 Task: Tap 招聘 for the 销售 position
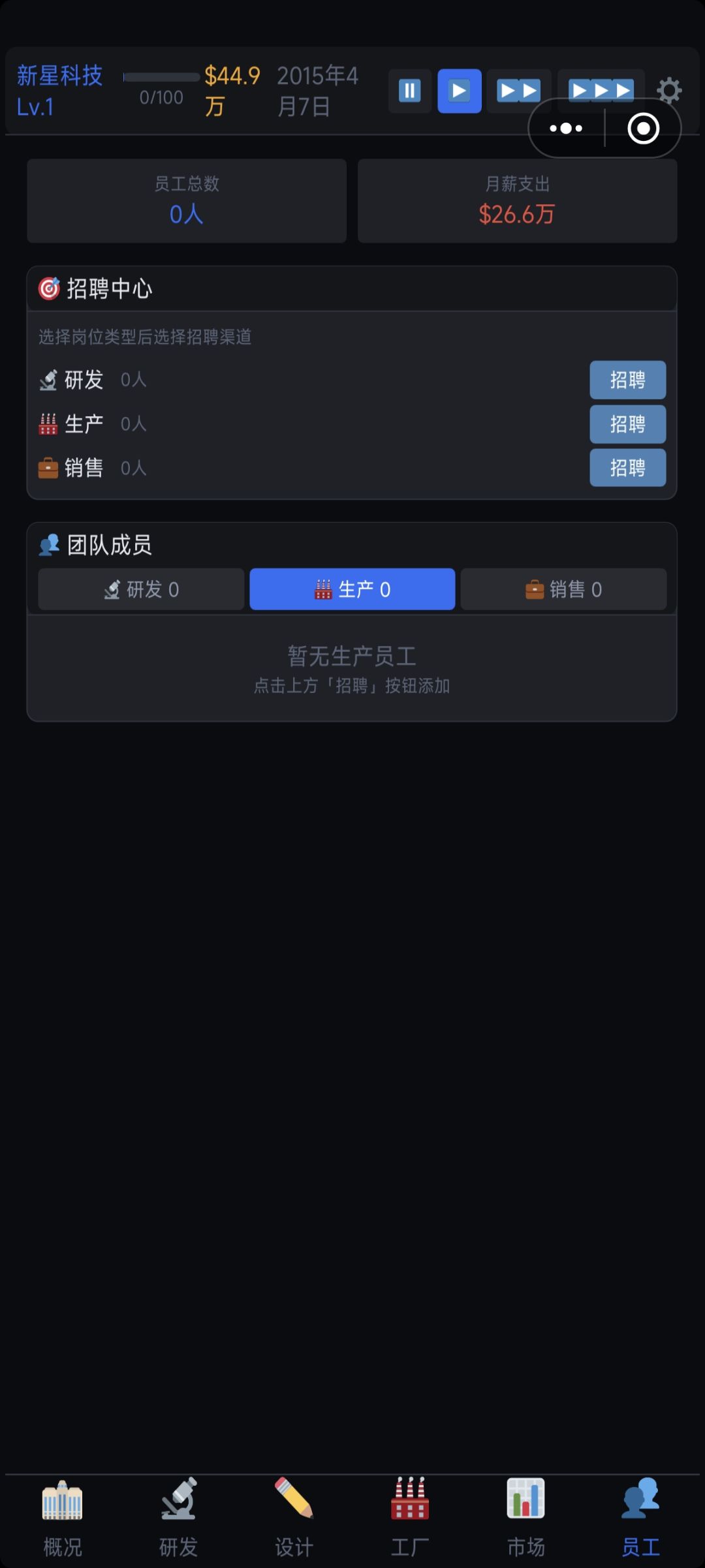pos(627,468)
